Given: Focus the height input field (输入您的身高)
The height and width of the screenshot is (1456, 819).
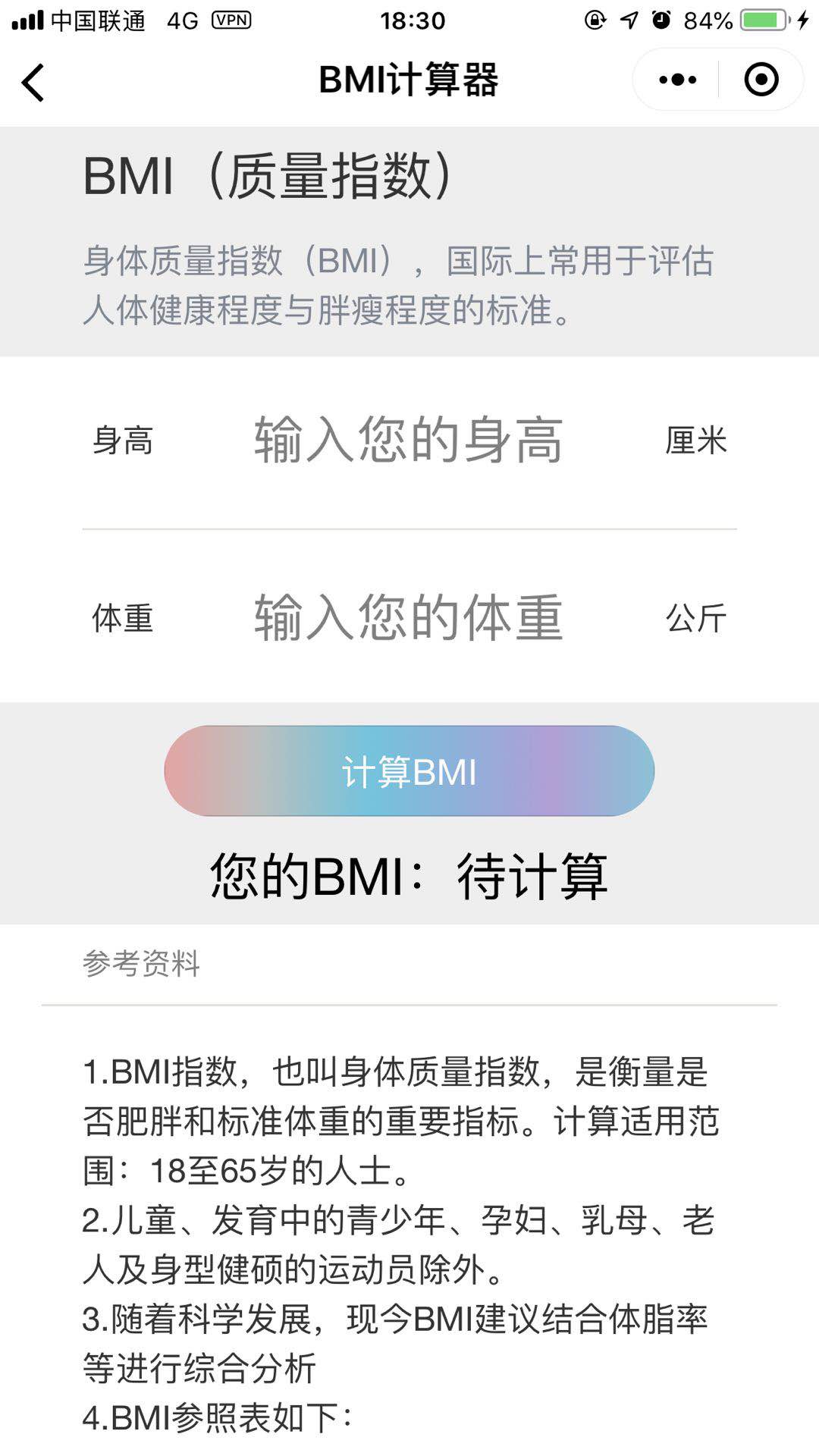Looking at the screenshot, I should pos(408,440).
